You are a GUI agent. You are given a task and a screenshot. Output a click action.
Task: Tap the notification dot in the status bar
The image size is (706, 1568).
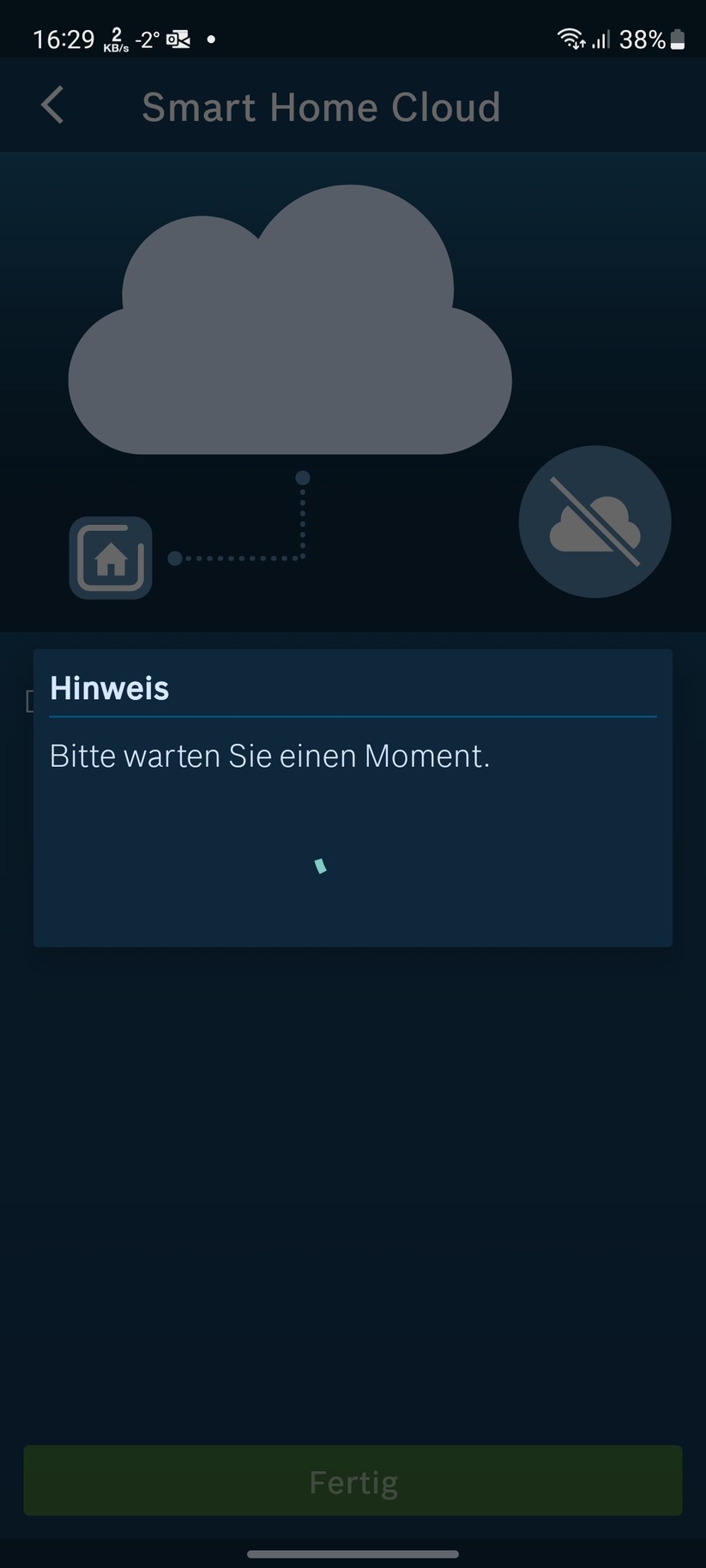click(210, 39)
